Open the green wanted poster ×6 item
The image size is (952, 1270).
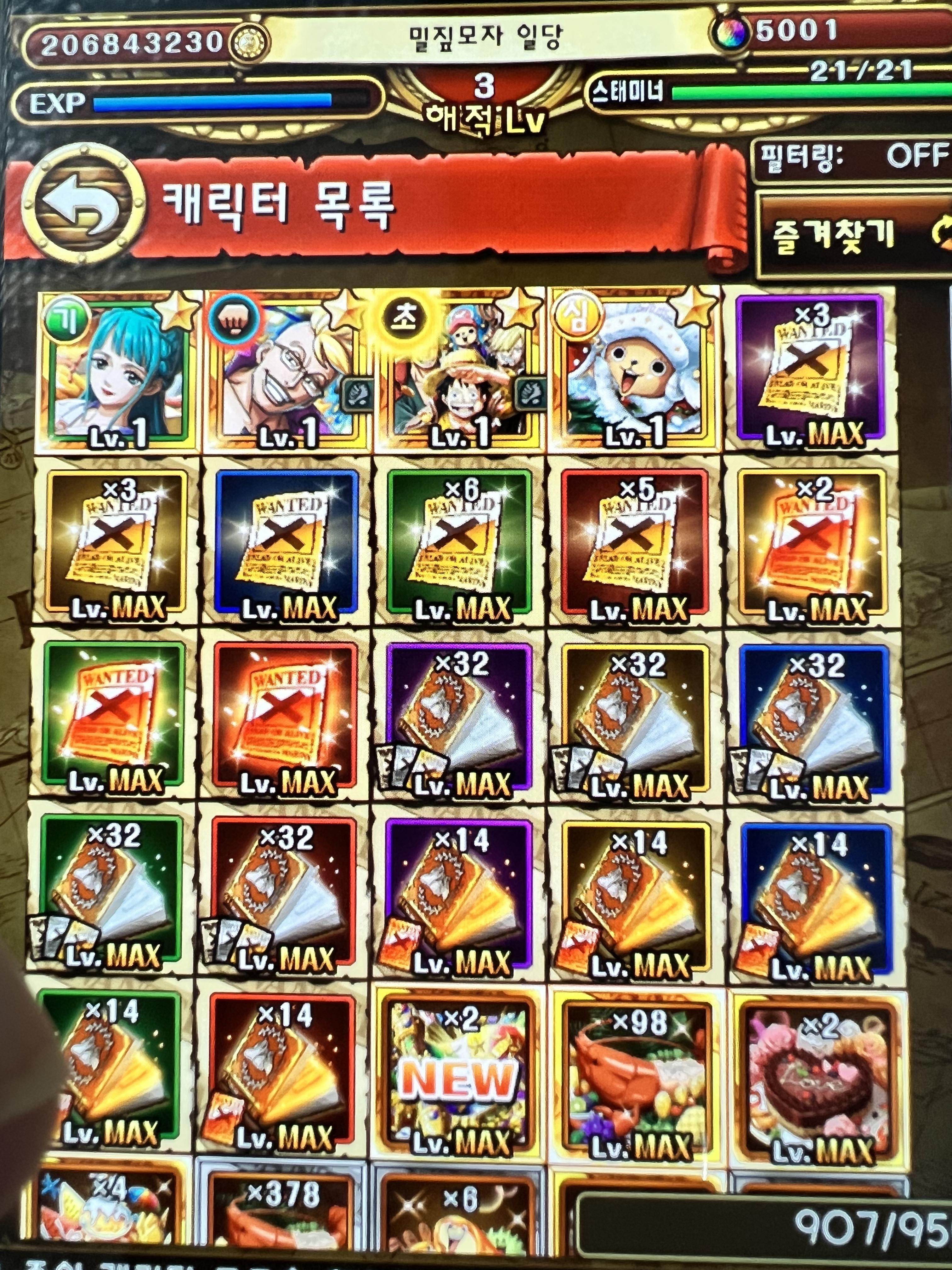pyautogui.click(x=459, y=543)
